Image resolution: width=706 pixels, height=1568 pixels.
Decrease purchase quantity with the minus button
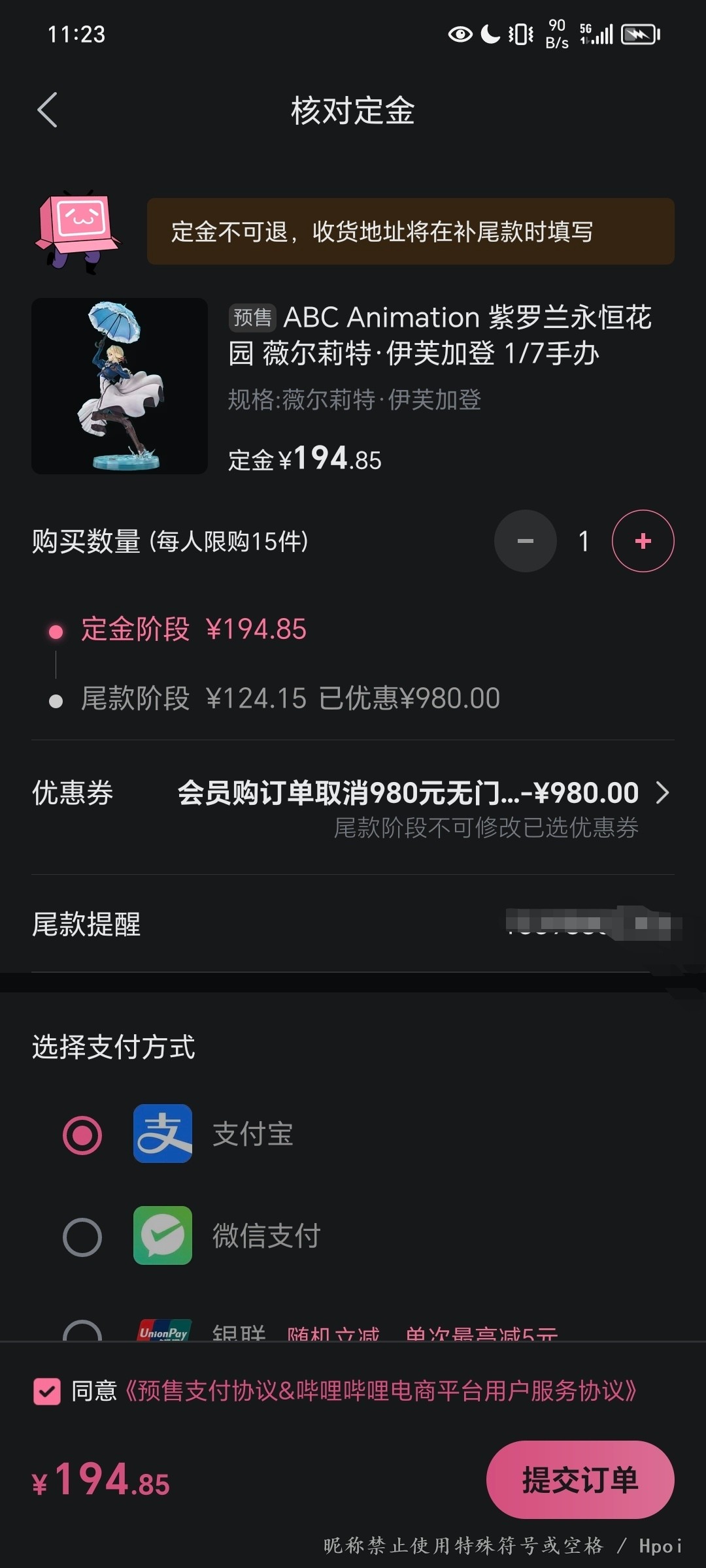tap(526, 541)
